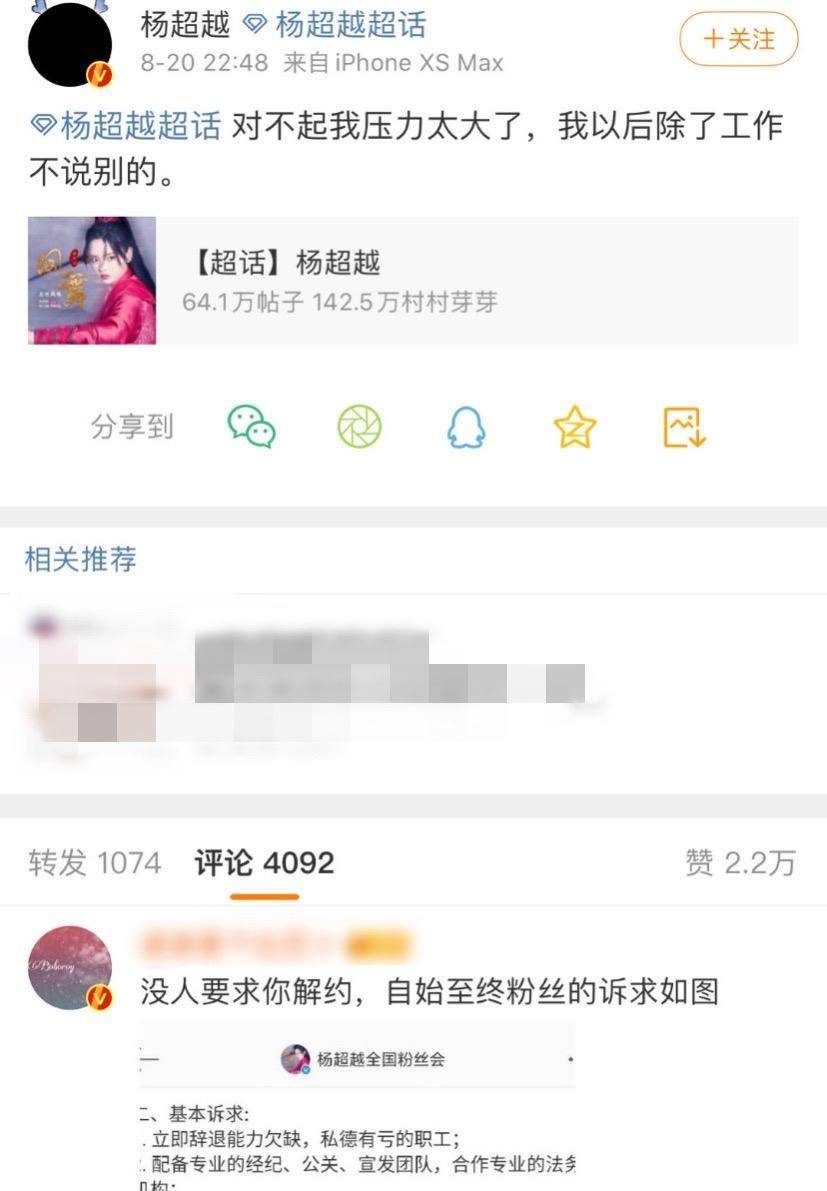827x1191 pixels.
Task: Tap the +关注 follow button
Action: (739, 40)
